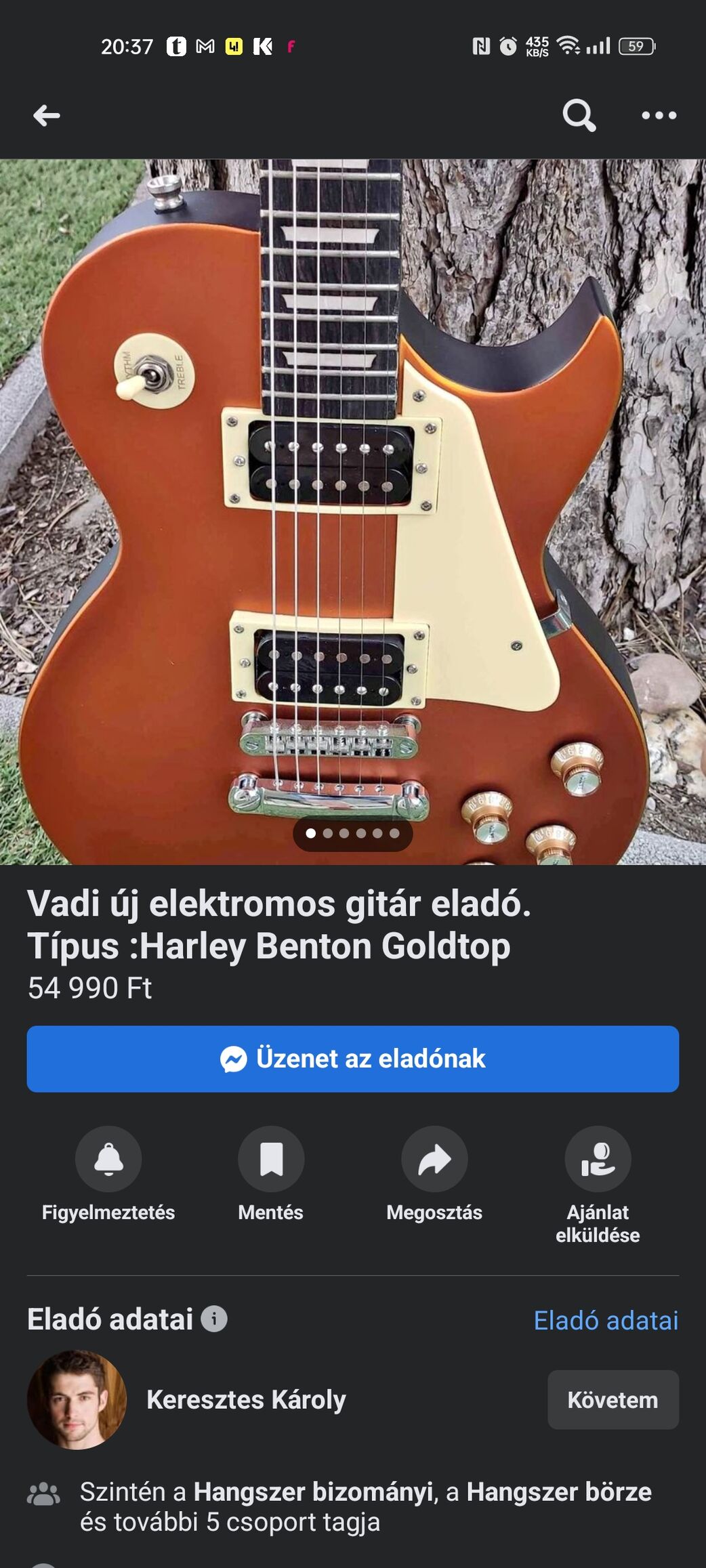Open the Hangszer bizományi group link
Viewport: 706px width, 1568px height.
tap(313, 1491)
